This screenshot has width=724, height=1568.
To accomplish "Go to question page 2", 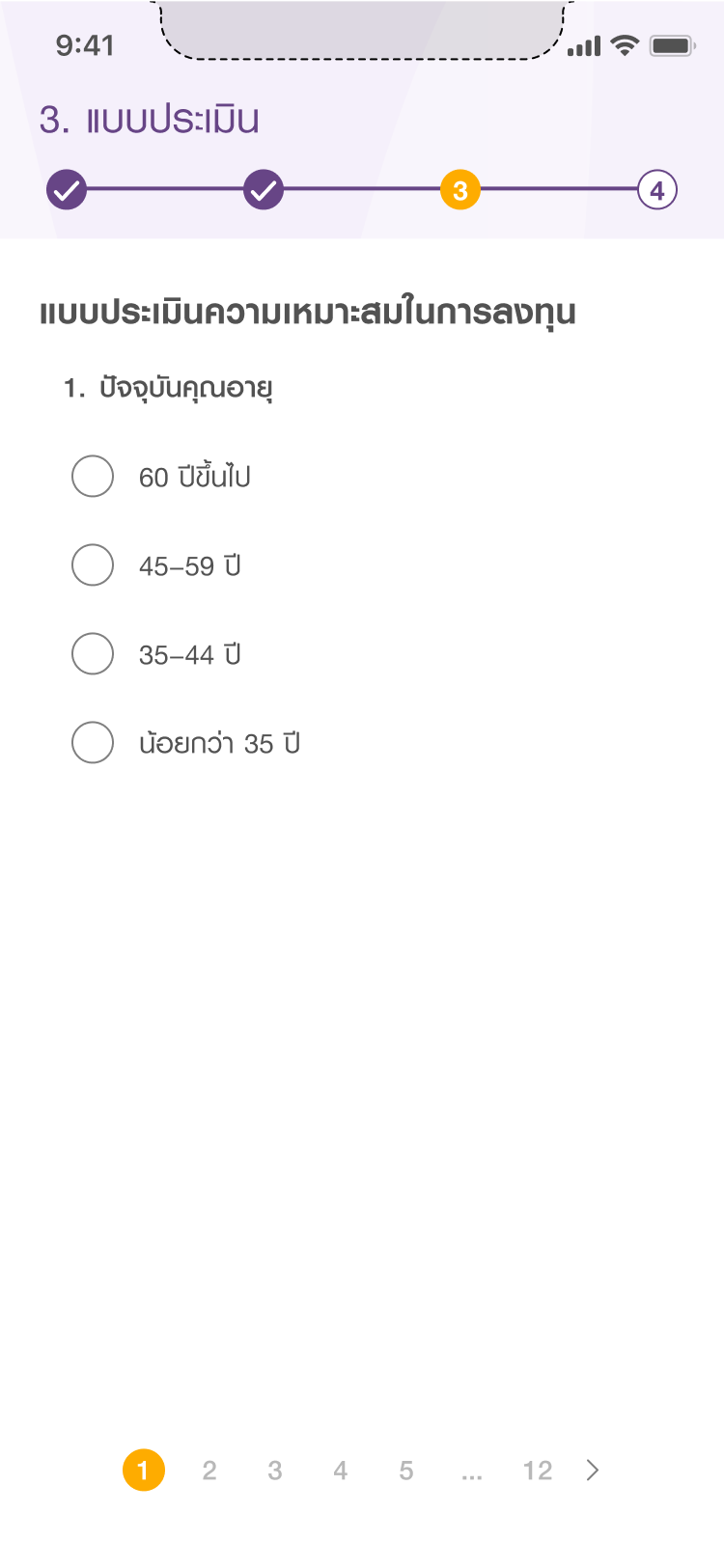I will pos(209,1471).
